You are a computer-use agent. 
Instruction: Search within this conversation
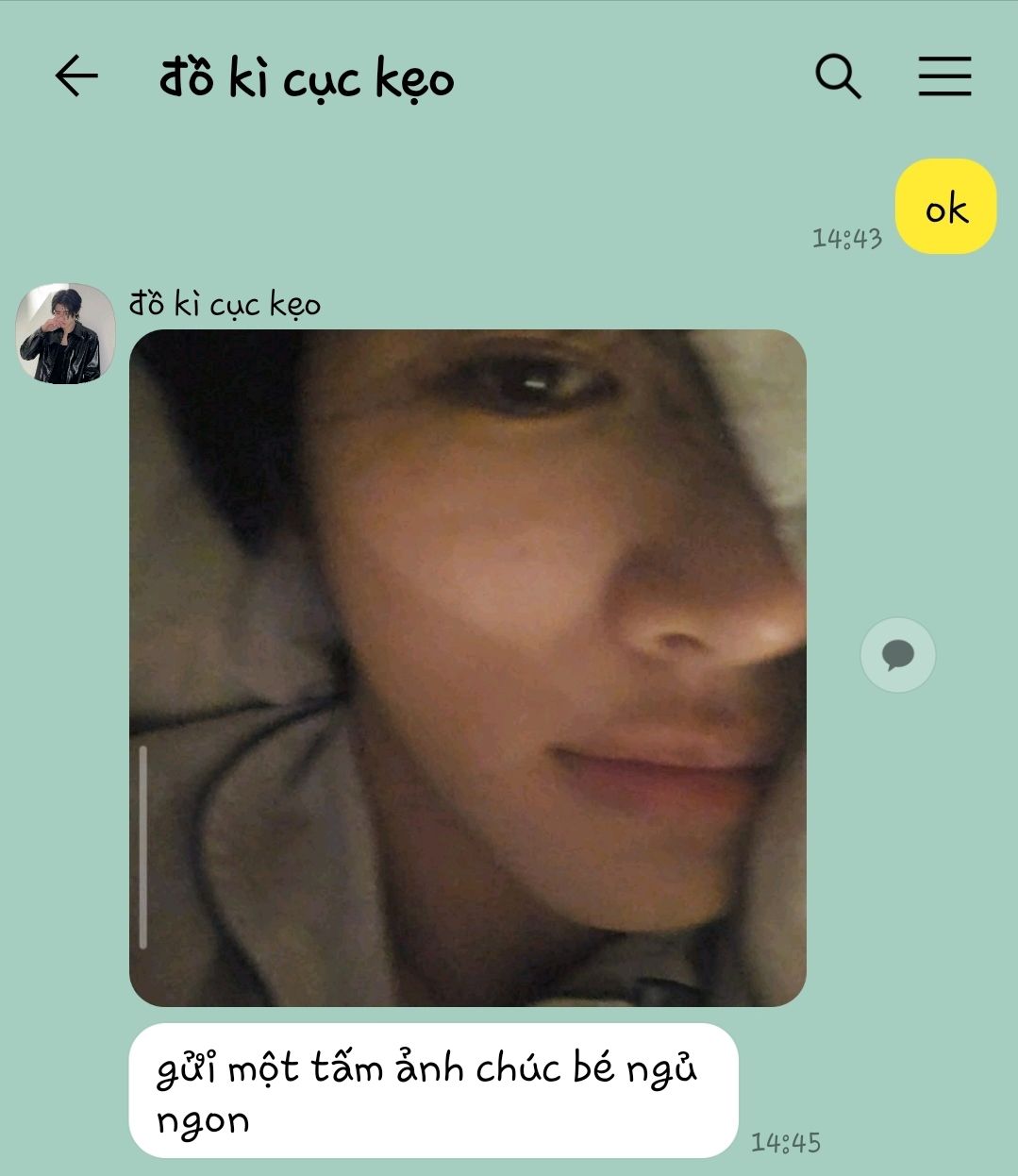(838, 76)
